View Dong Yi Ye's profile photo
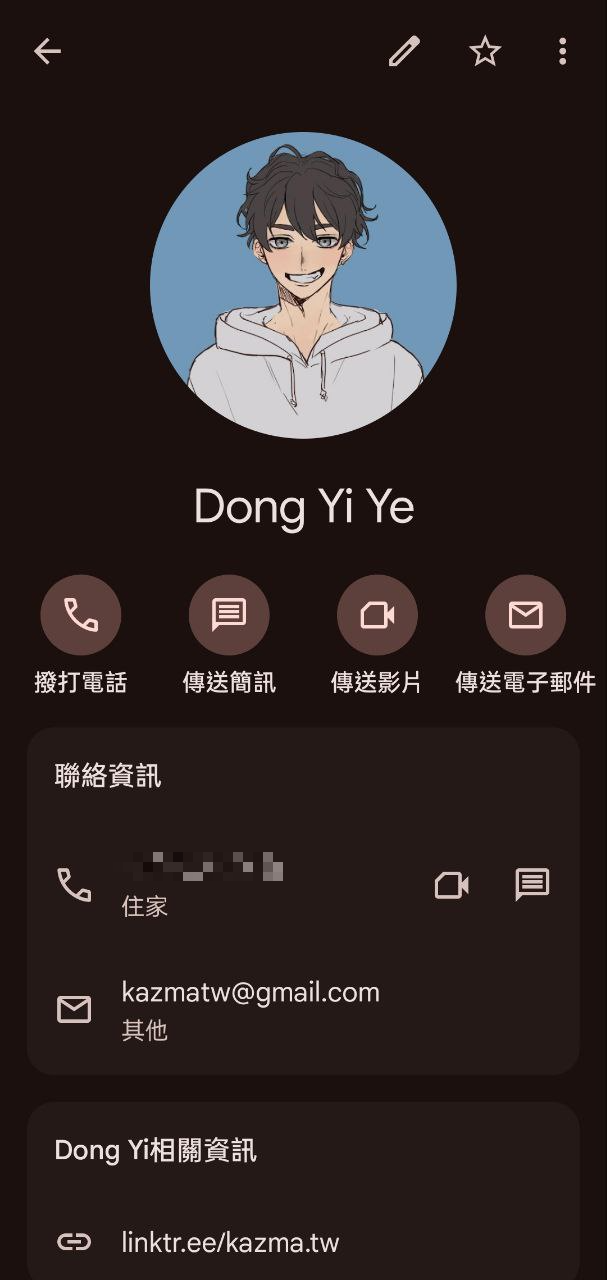The height and width of the screenshot is (1280, 607). [303, 286]
